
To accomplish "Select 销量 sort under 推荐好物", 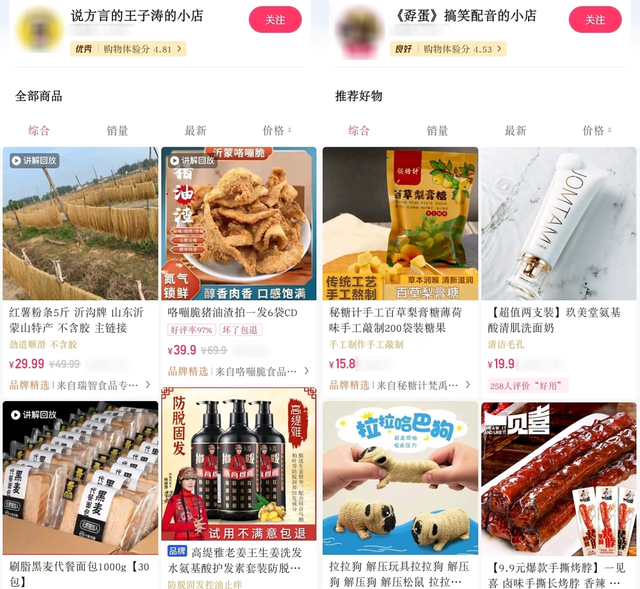I will click(x=438, y=130).
